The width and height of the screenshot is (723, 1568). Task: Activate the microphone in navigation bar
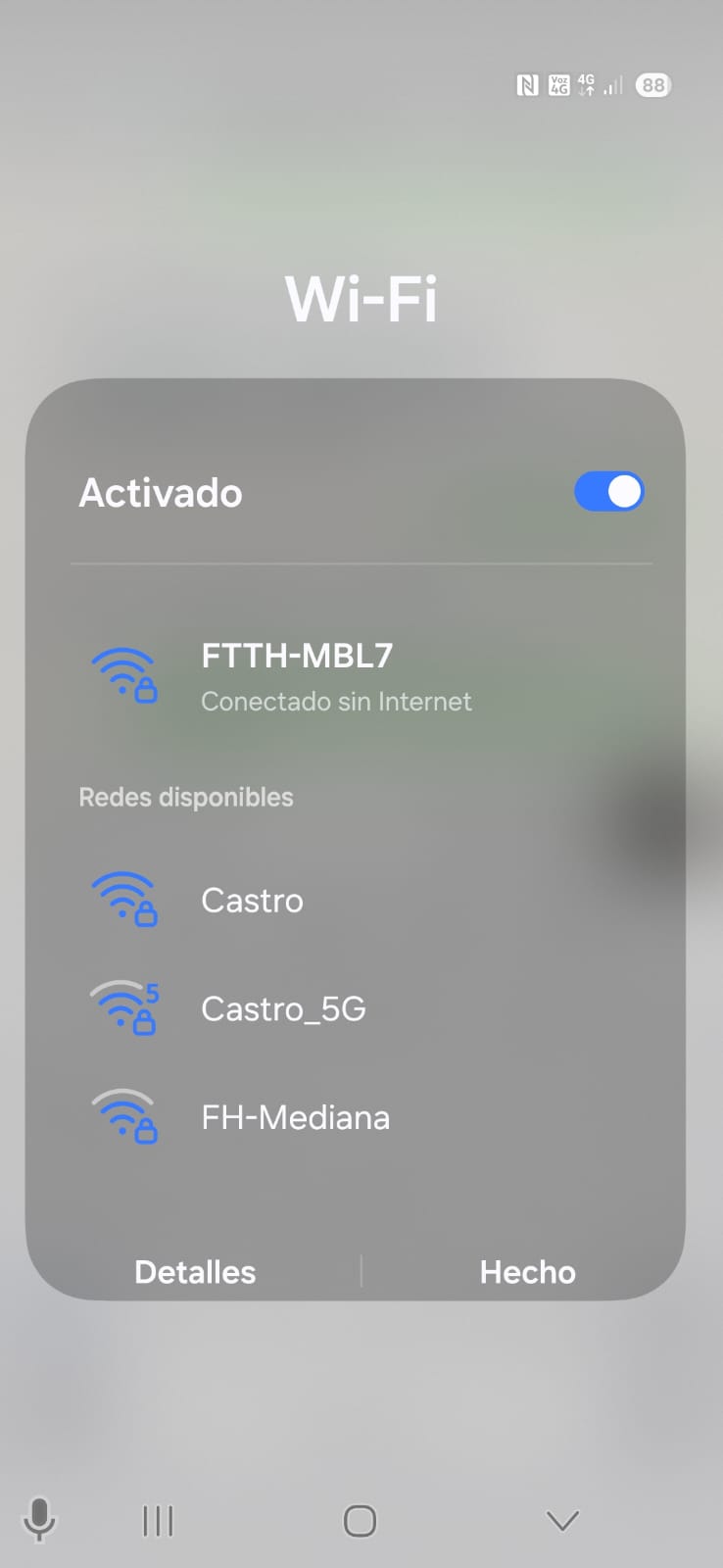point(39,1520)
